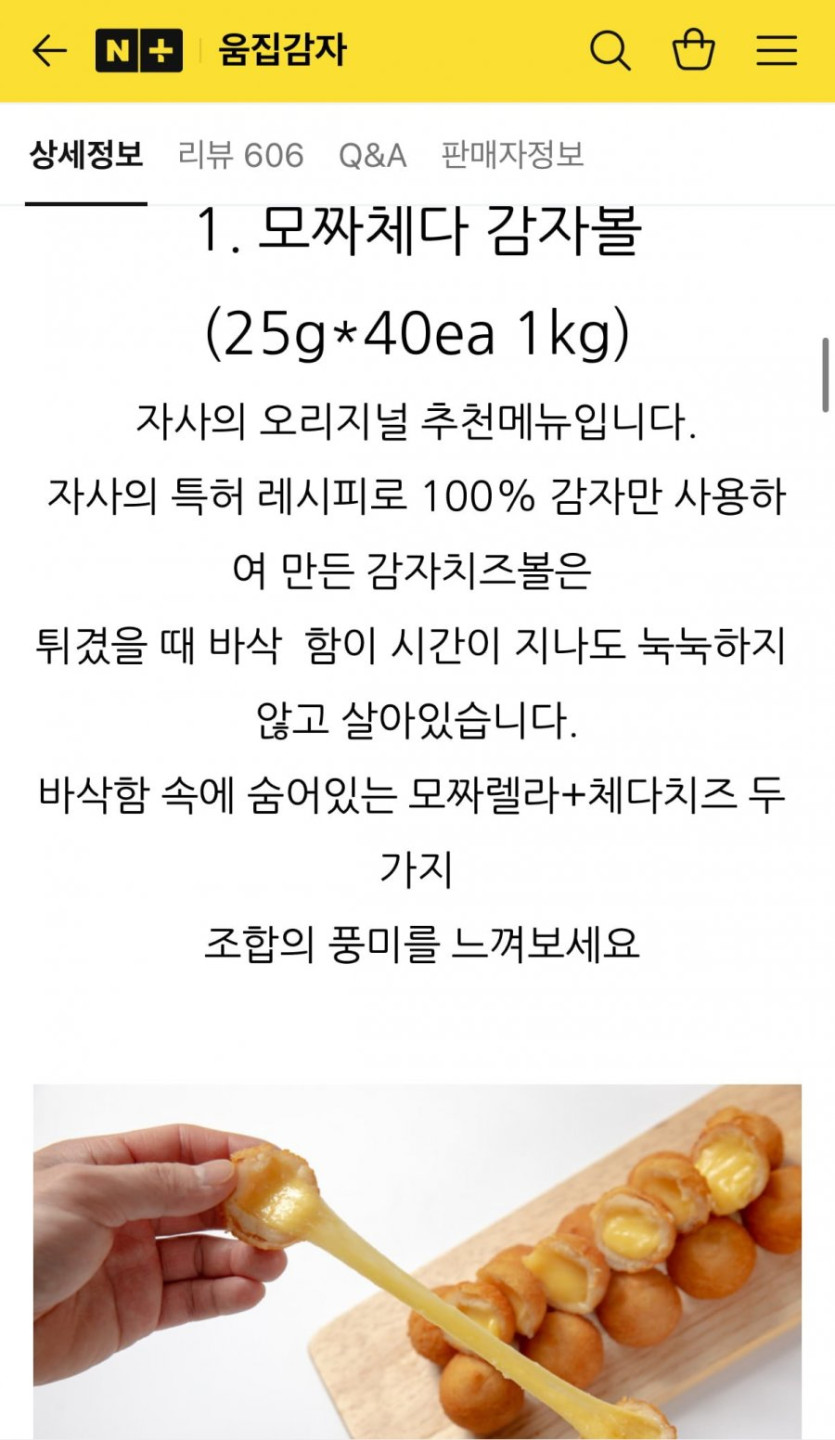Search within the store
The height and width of the screenshot is (1440, 835).
609,51
